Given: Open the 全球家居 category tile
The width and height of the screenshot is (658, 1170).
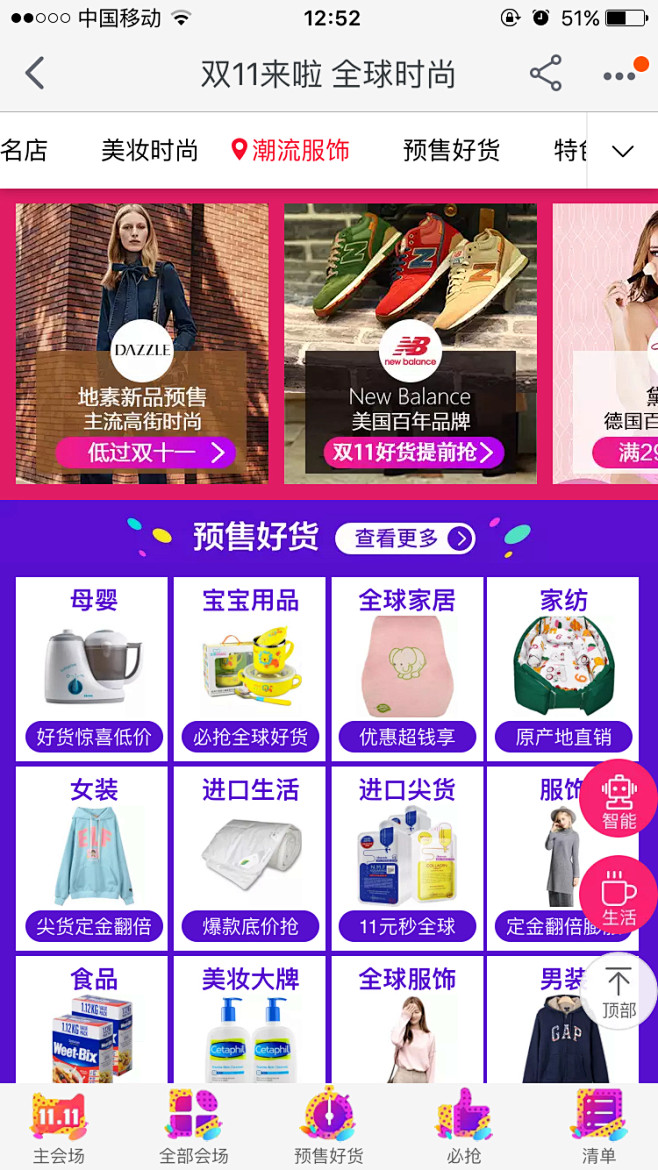Looking at the screenshot, I should click(407, 669).
